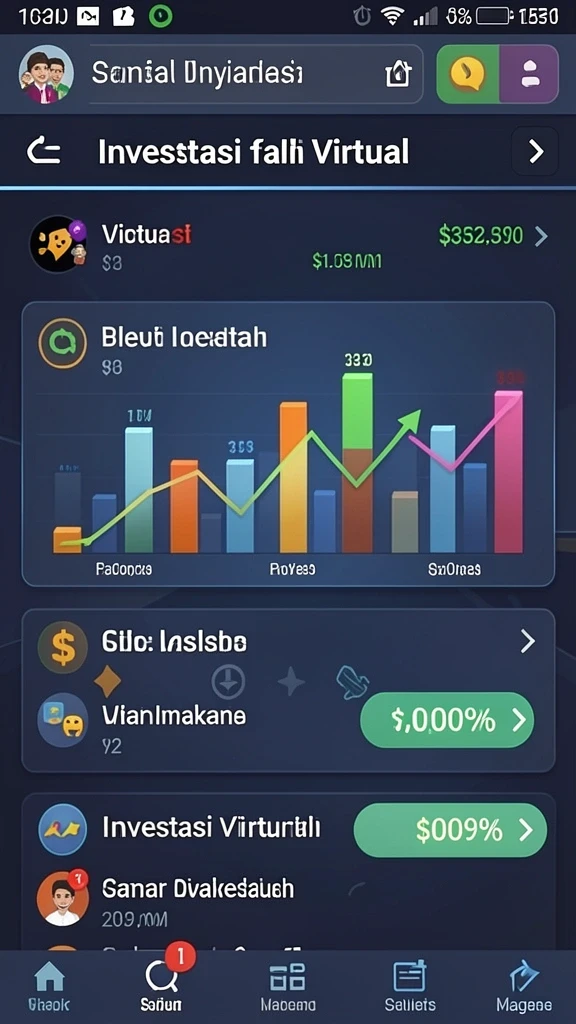Open the profile avatar in the top bar
Viewport: 576px width, 1024px height.
point(46,74)
